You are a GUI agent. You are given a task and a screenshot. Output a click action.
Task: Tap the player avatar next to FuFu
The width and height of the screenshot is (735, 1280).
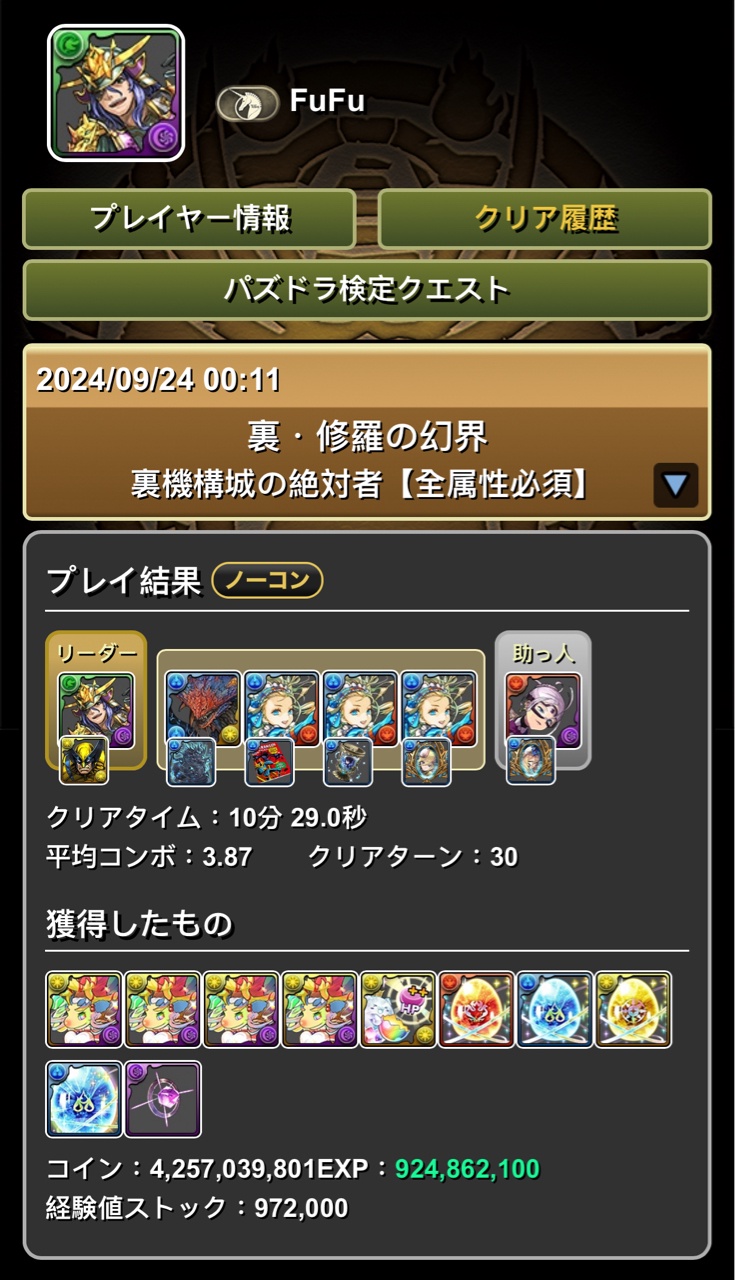tap(116, 93)
